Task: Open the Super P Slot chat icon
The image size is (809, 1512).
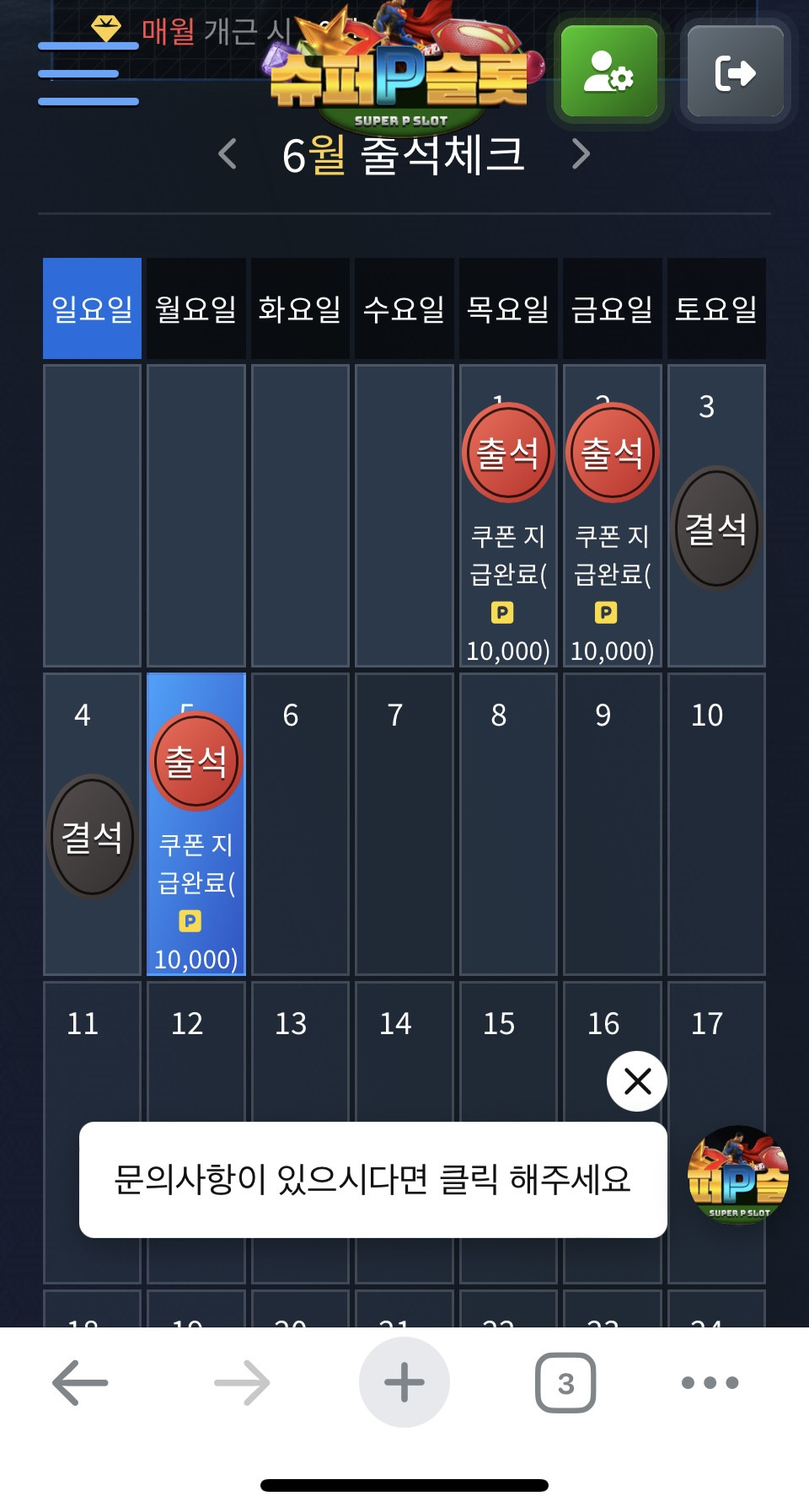Action: (737, 1175)
